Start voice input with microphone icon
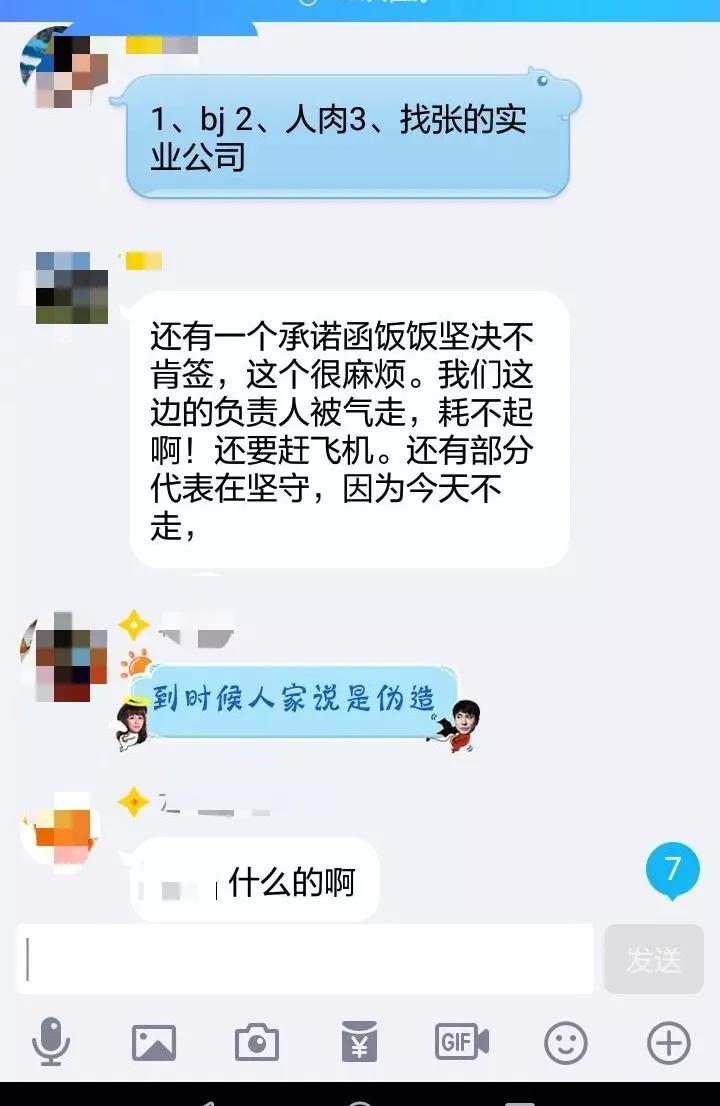 tap(51, 1043)
